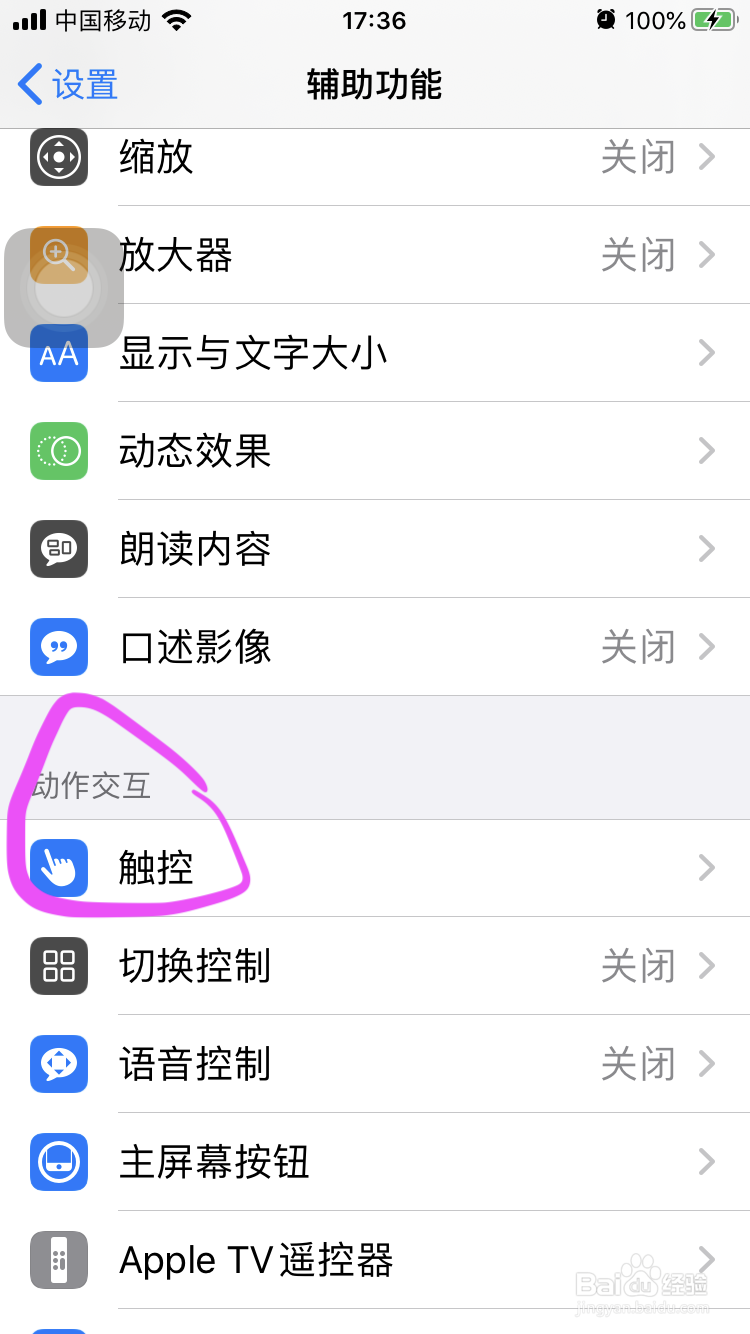Viewport: 750px width, 1334px height.
Task: Tap the 主屏幕按钮 home button icon
Action: click(58, 1162)
